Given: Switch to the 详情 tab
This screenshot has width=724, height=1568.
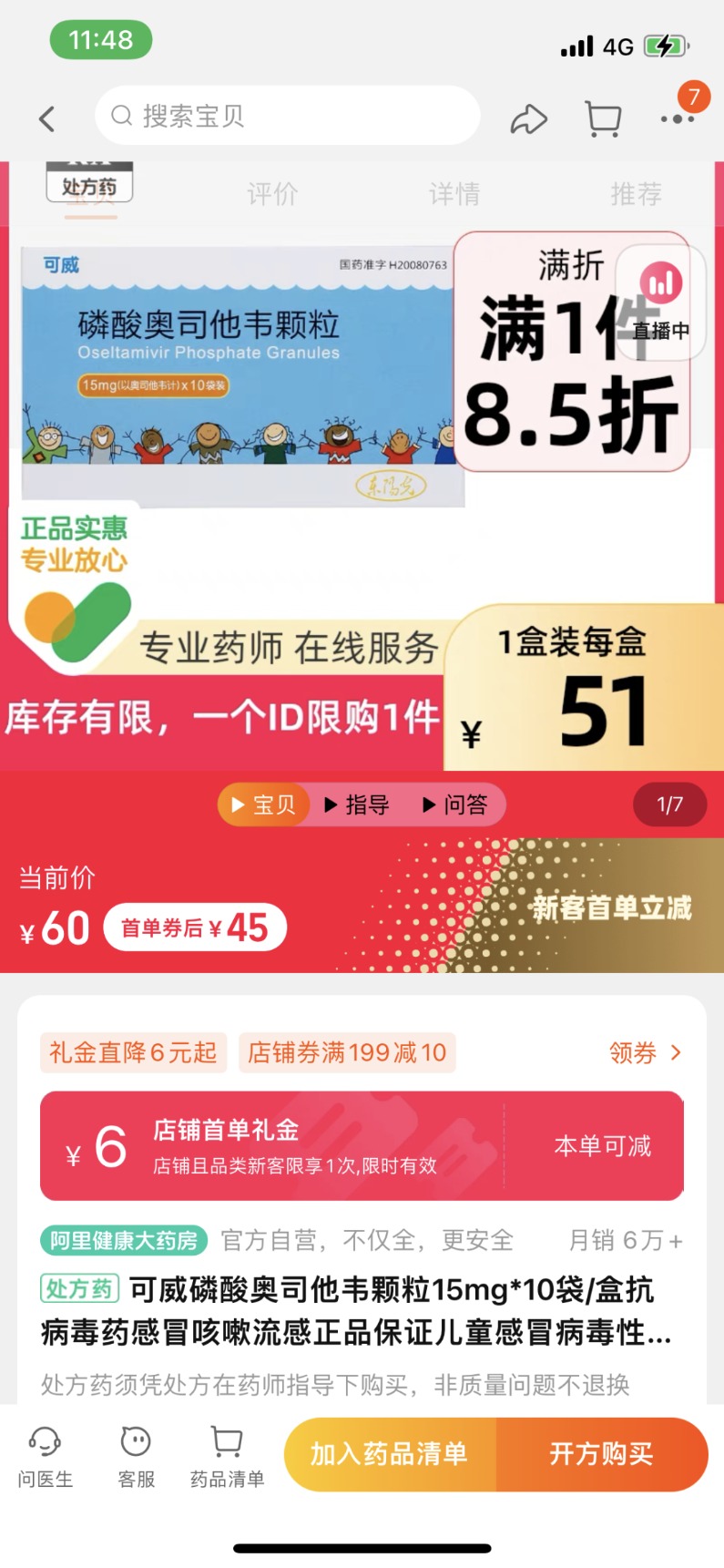Looking at the screenshot, I should coord(454,193).
